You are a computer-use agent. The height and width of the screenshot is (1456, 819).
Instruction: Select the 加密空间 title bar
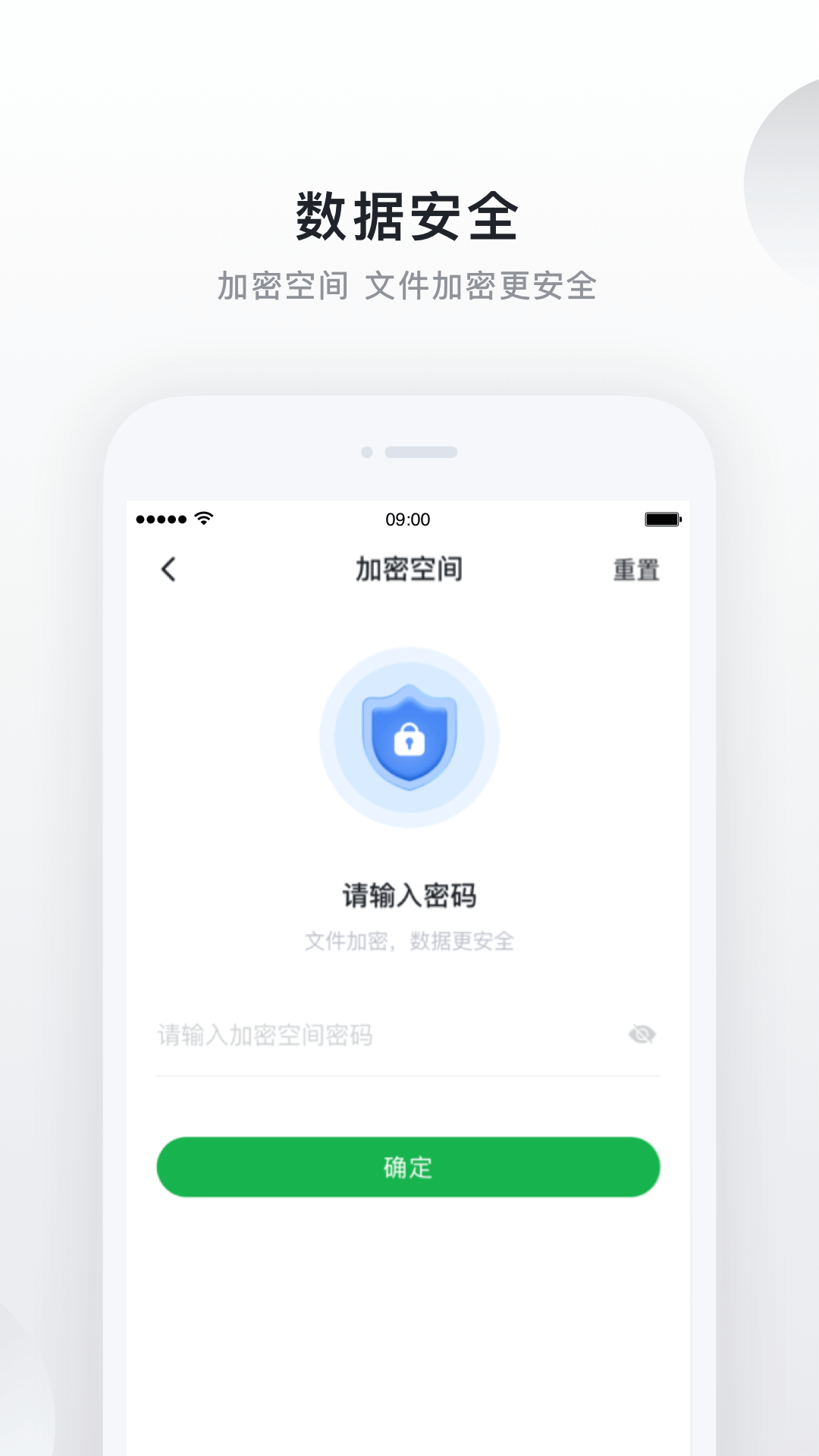(409, 570)
